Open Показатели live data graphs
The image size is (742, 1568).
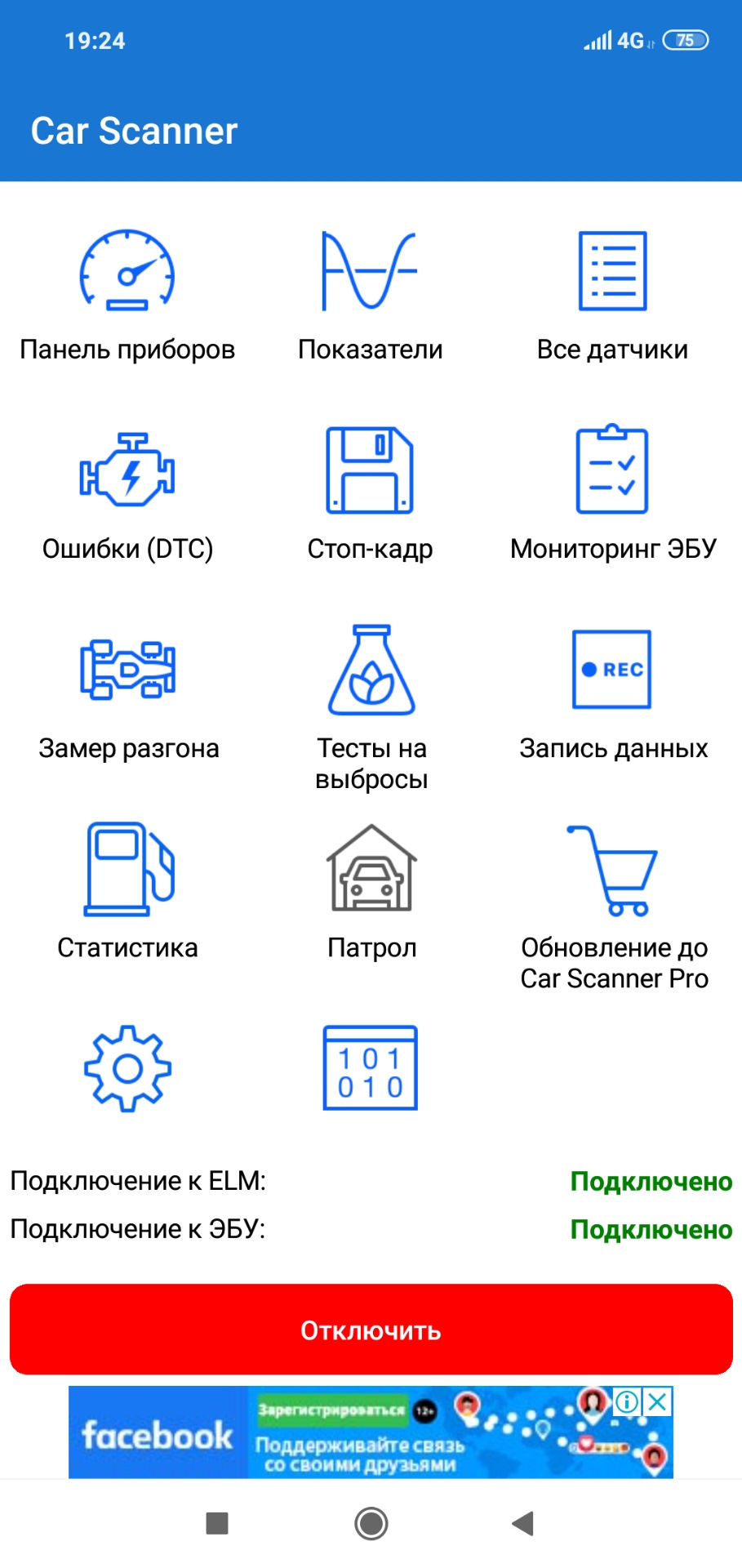pos(370,294)
